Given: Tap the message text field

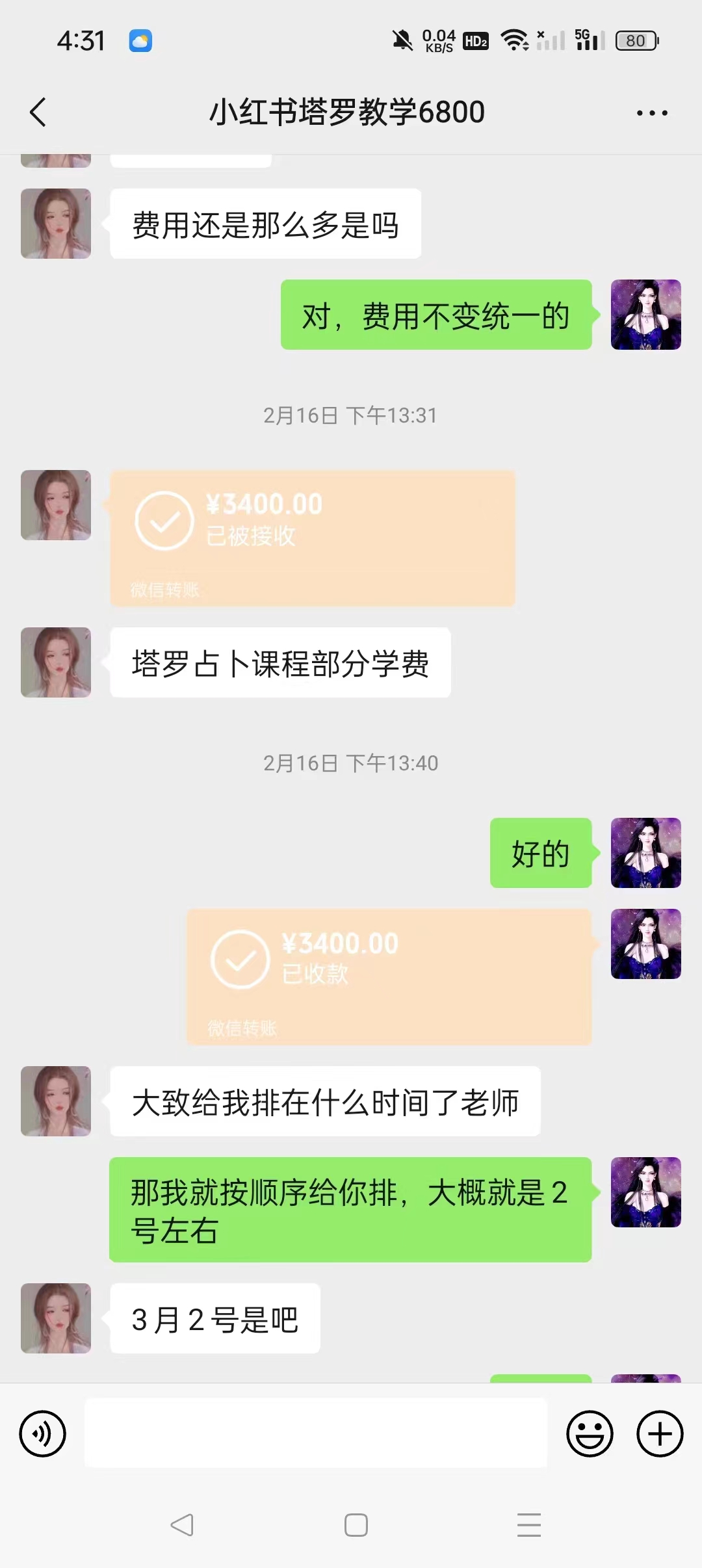Looking at the screenshot, I should tap(316, 1433).
